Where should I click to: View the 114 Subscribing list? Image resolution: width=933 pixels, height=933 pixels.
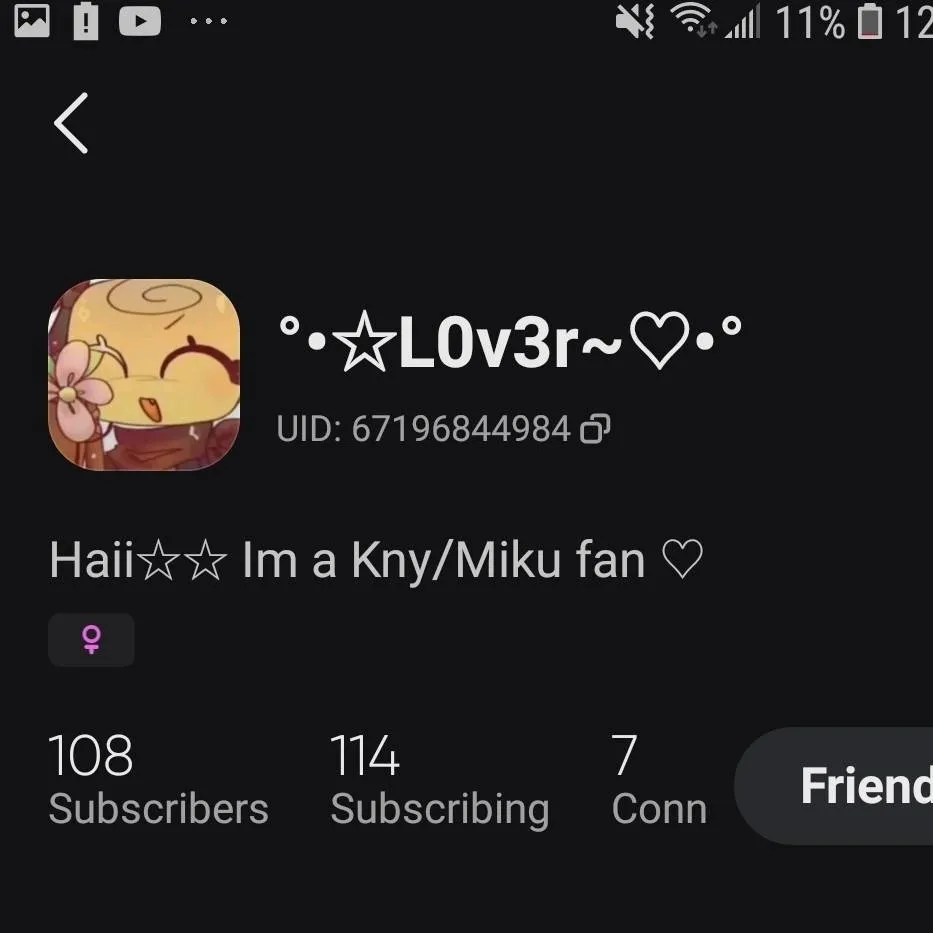pos(439,782)
